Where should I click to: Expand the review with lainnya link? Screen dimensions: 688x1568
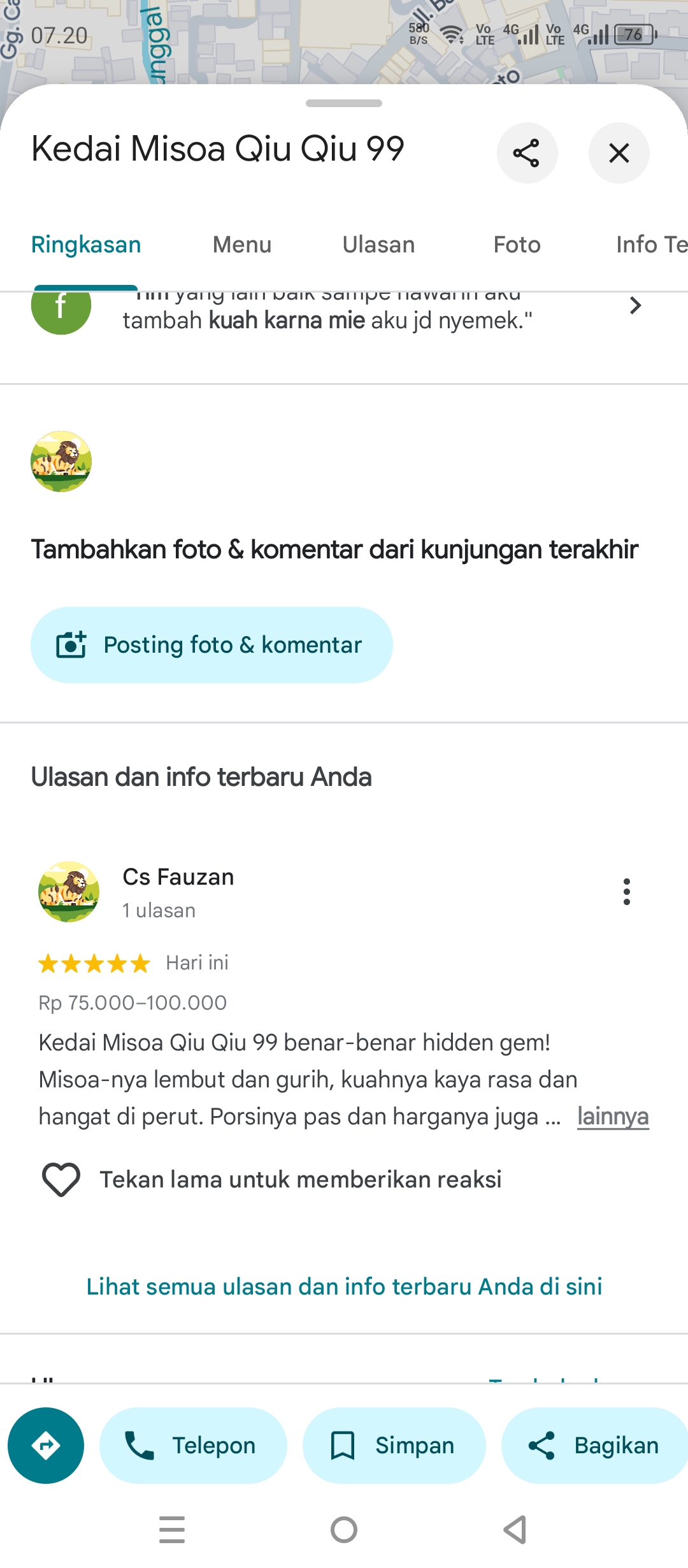[613, 1116]
